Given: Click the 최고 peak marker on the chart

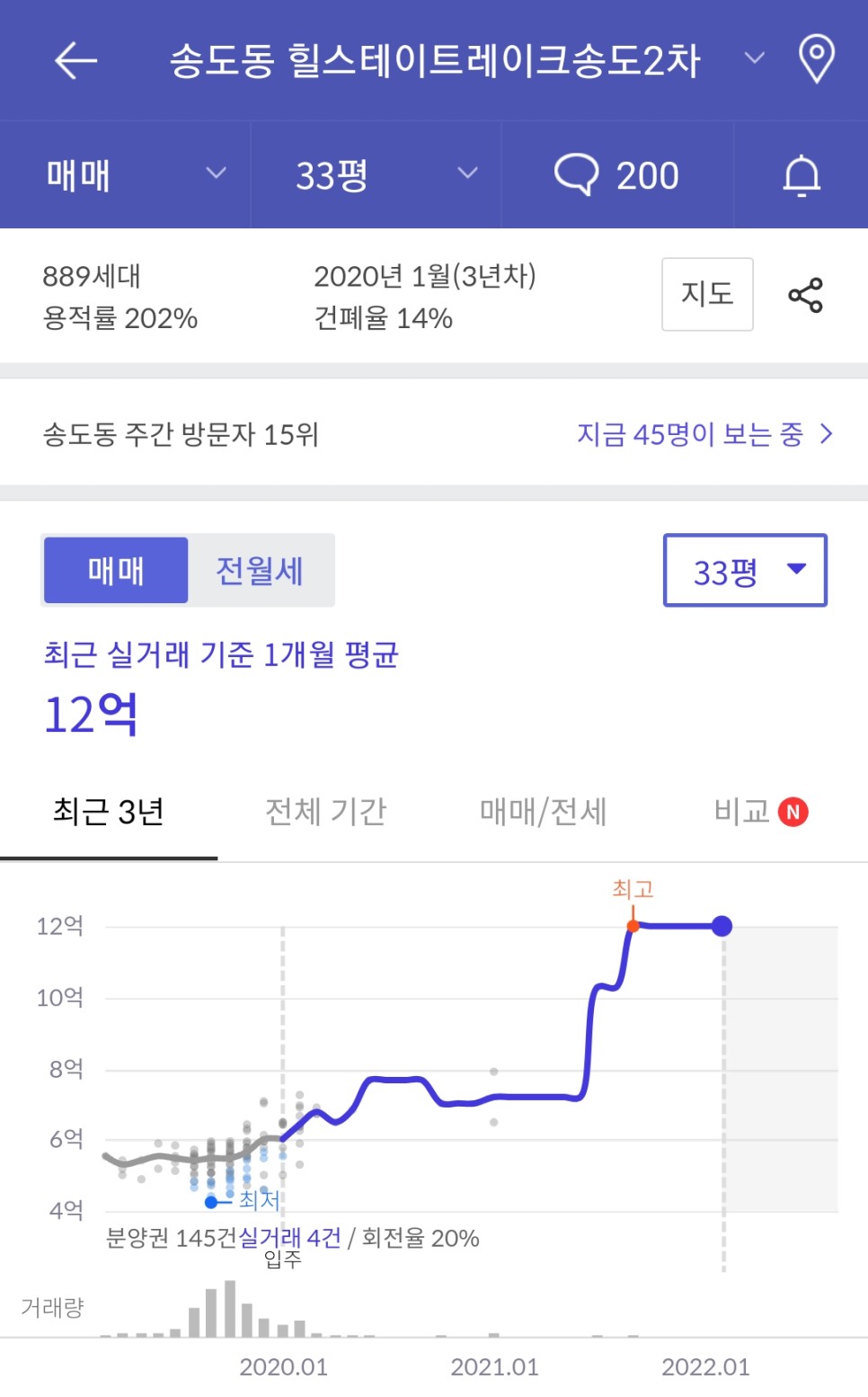Looking at the screenshot, I should [x=633, y=925].
